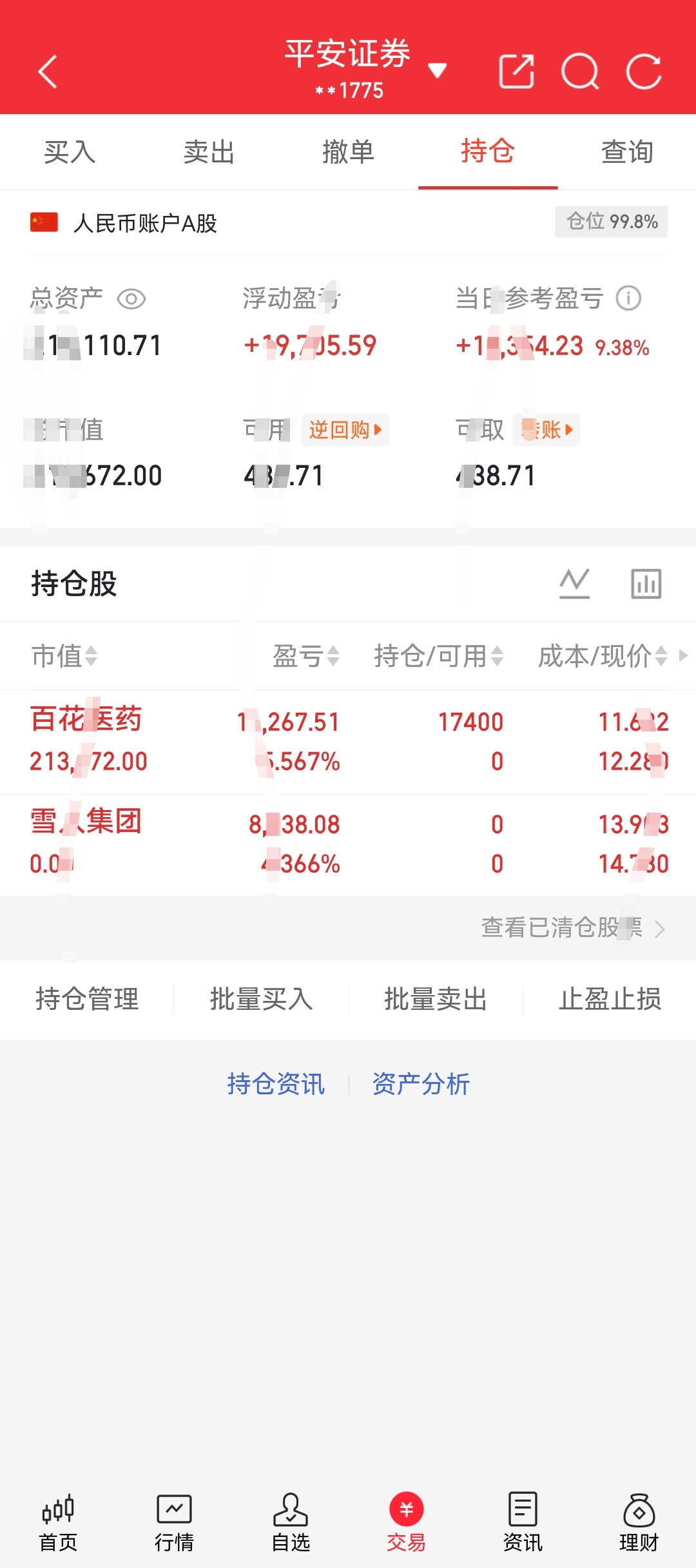Tap the 逆回购 chip
Screen dimensions: 696x1568
coord(345,430)
